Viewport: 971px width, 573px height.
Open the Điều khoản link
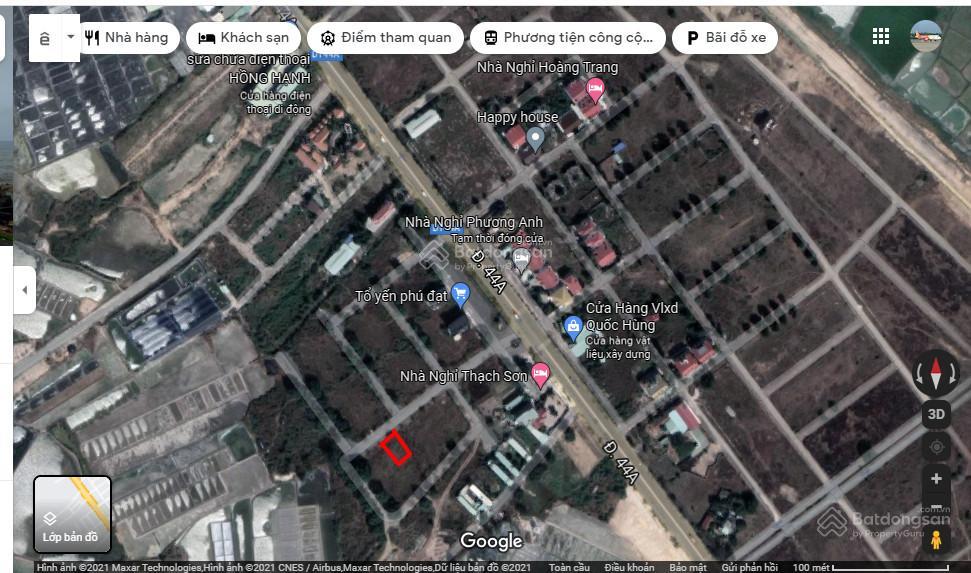pos(629,567)
